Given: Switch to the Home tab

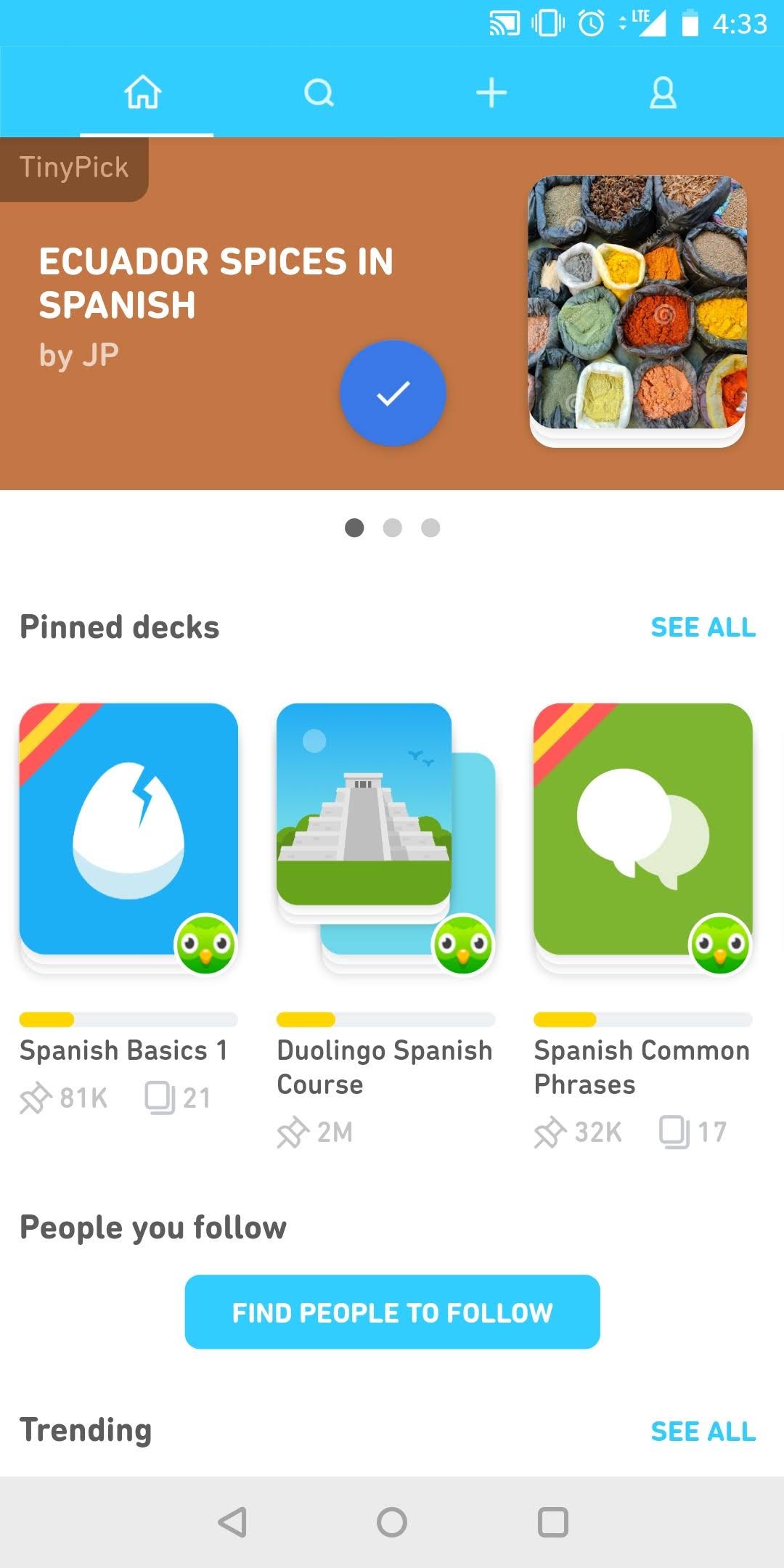Looking at the screenshot, I should [143, 93].
